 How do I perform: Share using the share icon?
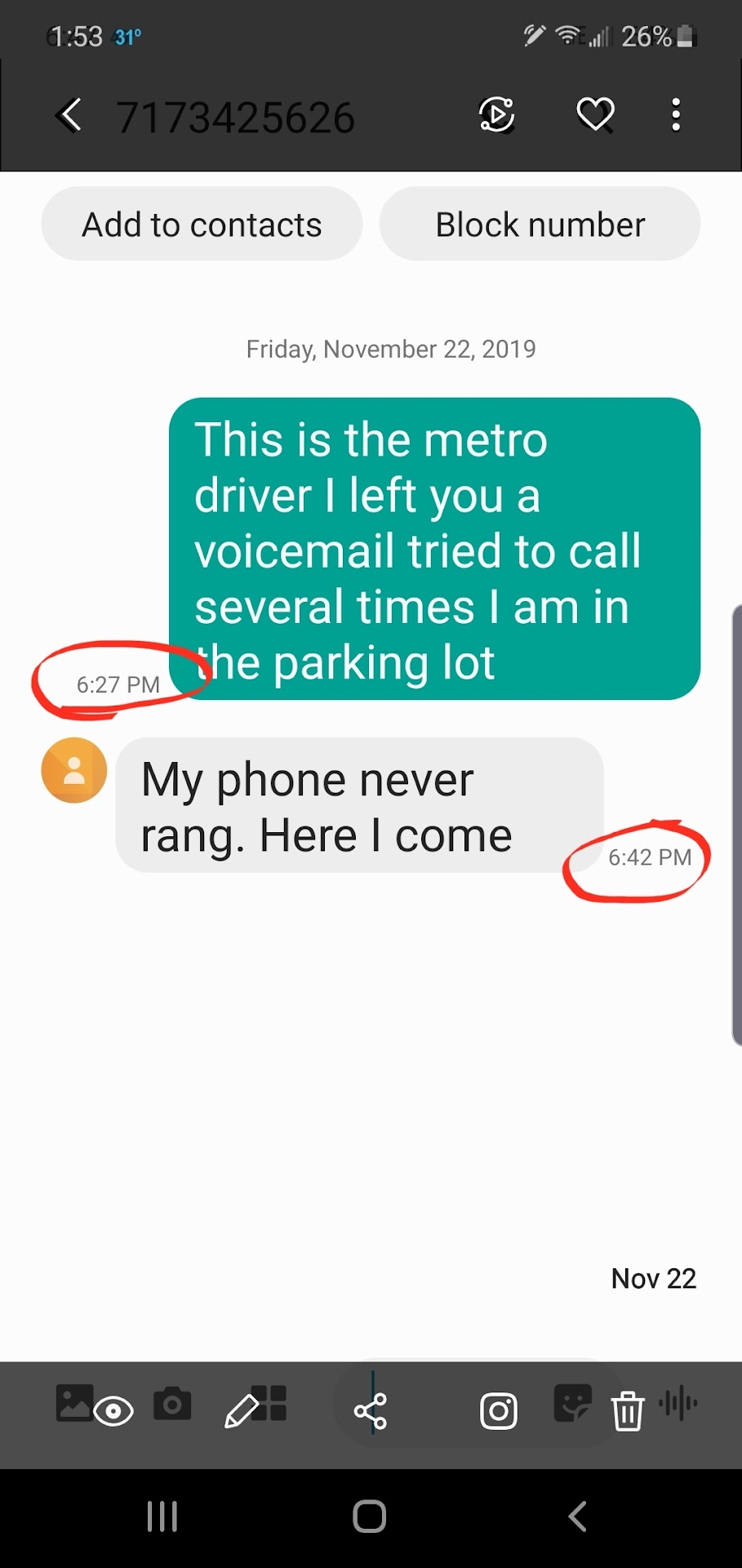coord(371,1411)
